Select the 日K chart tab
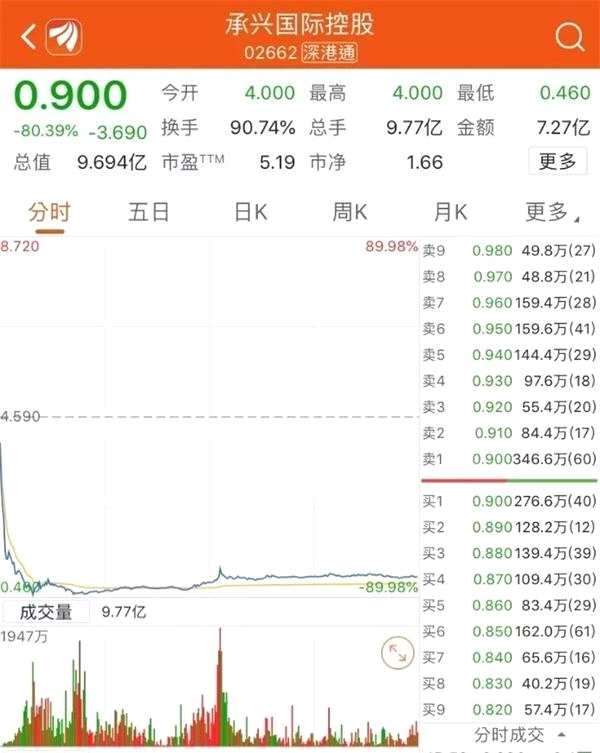The width and height of the screenshot is (600, 753). point(250,213)
